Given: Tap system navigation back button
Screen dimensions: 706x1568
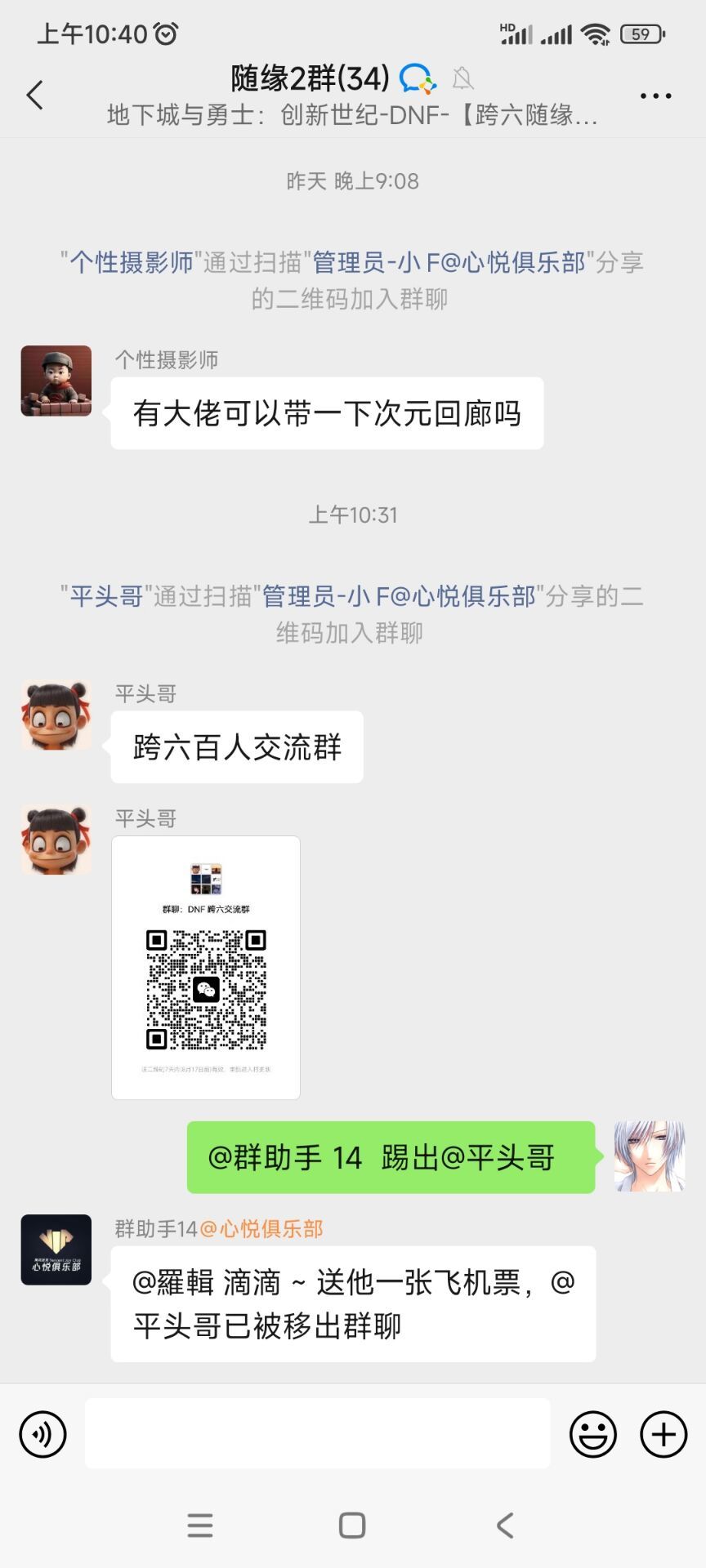Looking at the screenshot, I should [x=505, y=1525].
